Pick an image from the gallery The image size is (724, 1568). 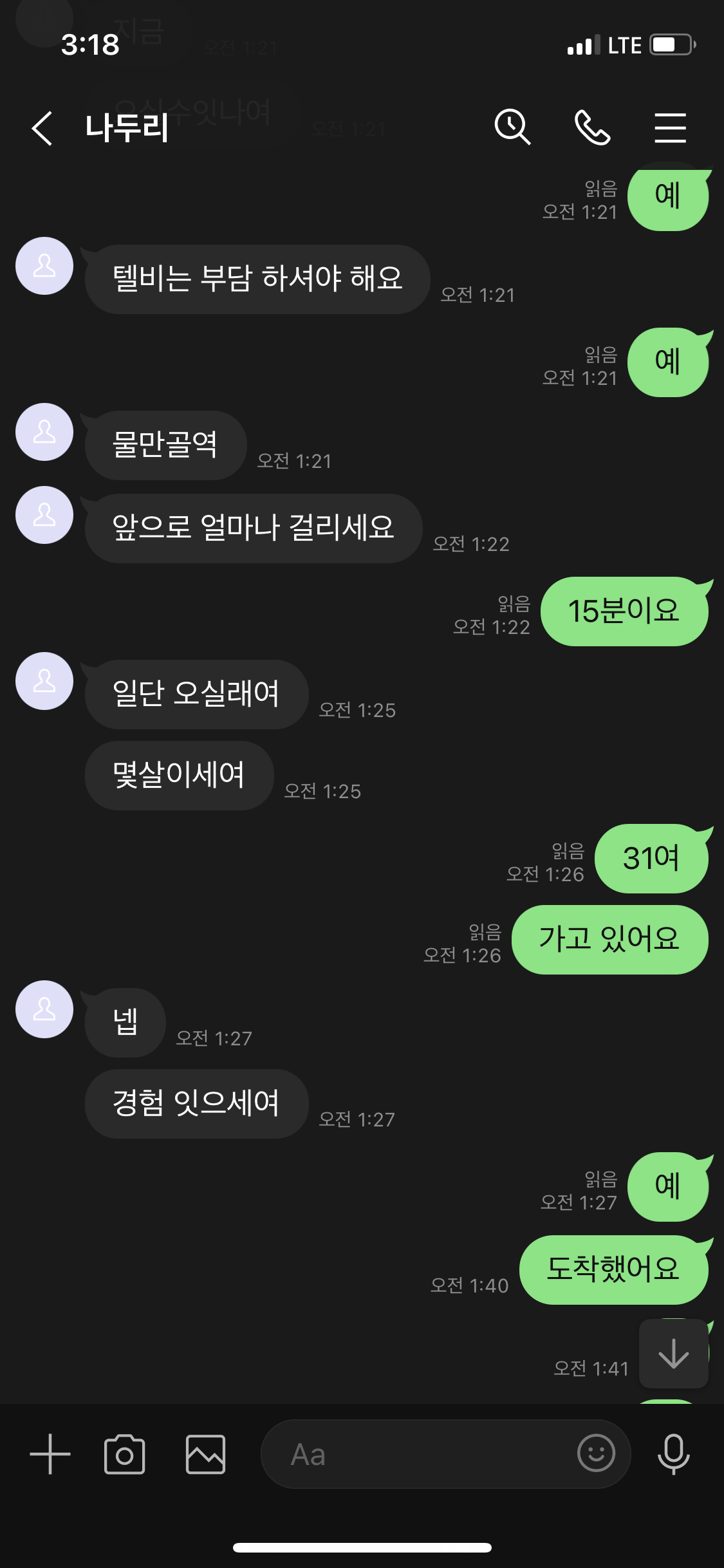pyautogui.click(x=205, y=1454)
